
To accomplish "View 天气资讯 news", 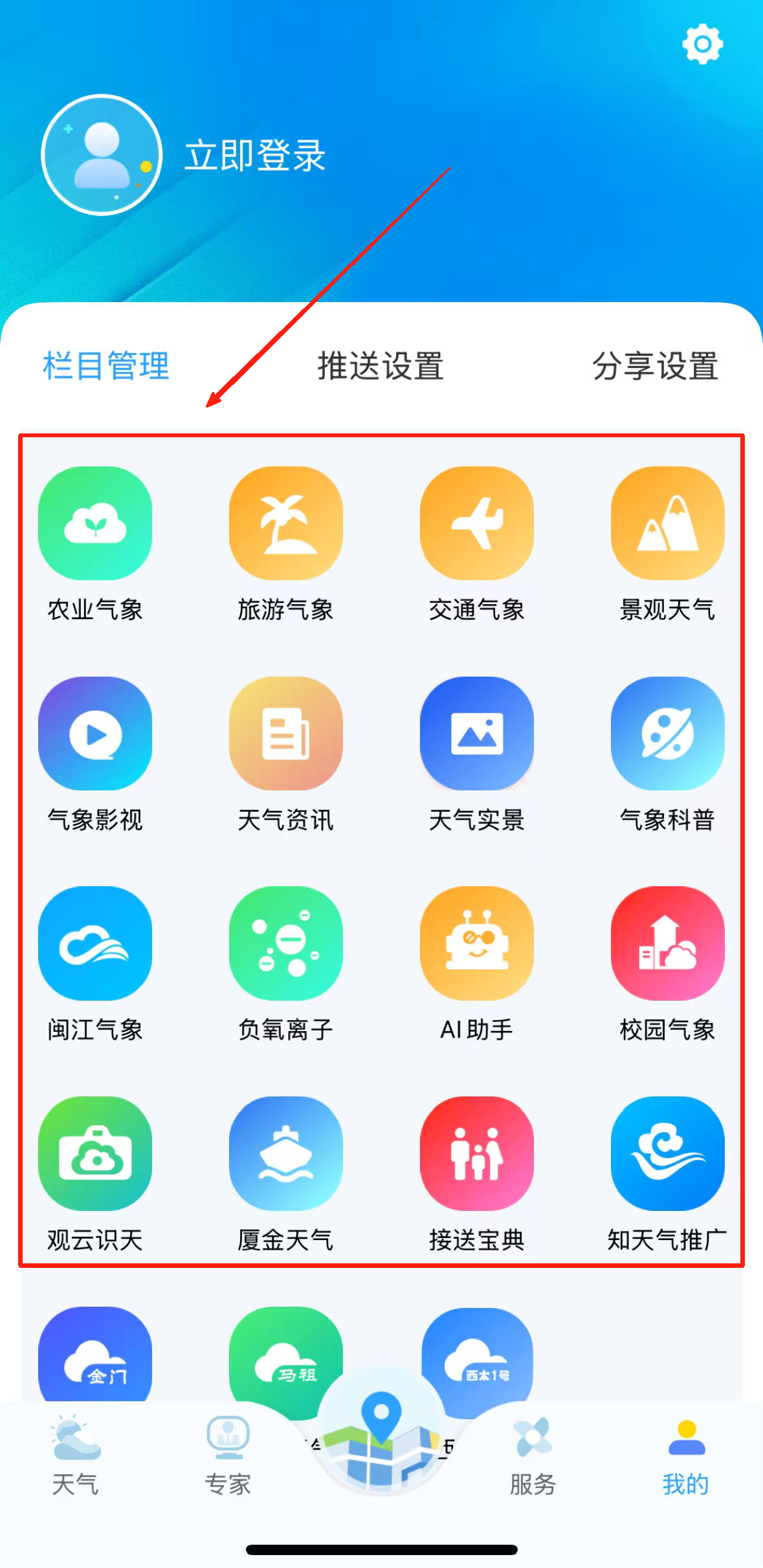I will click(285, 734).
